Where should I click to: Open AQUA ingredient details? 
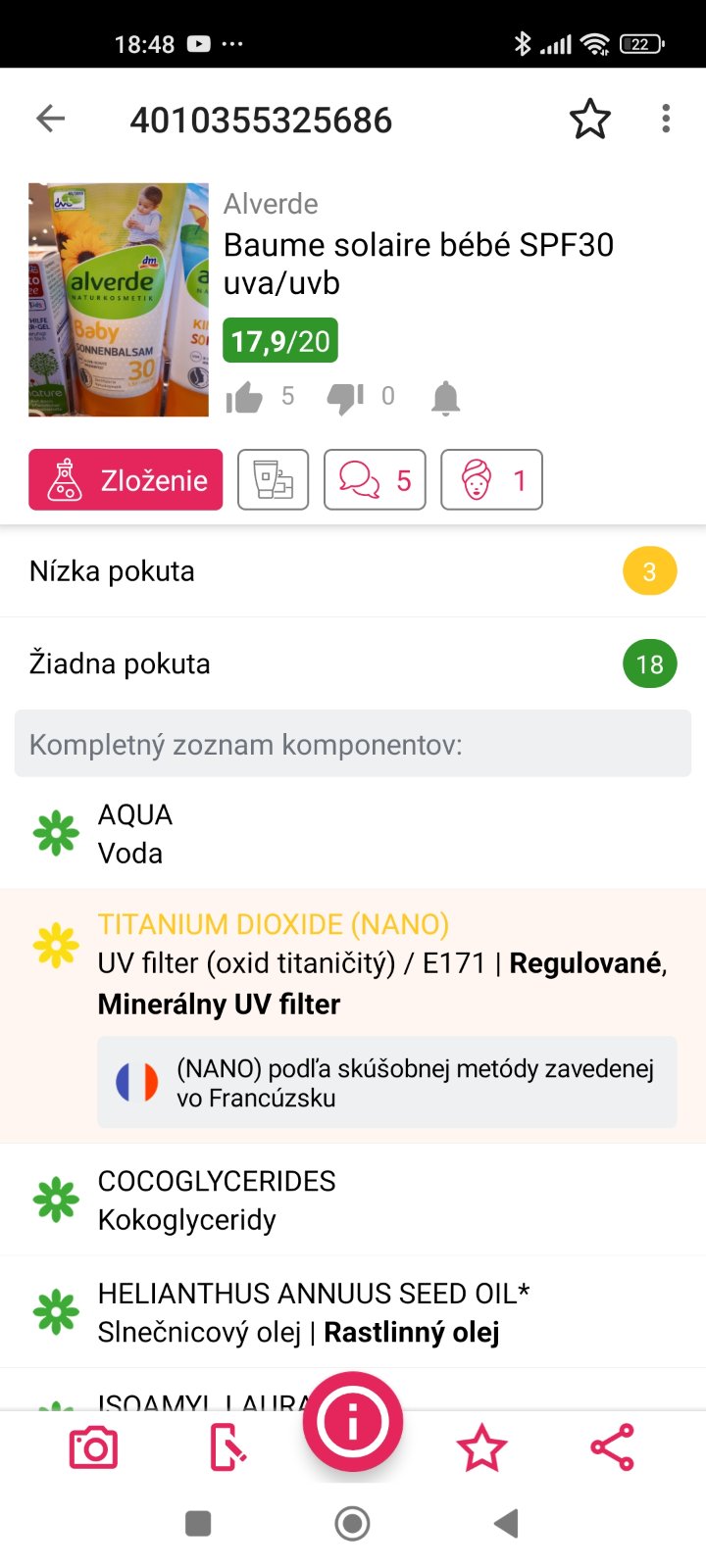pyautogui.click(x=353, y=834)
